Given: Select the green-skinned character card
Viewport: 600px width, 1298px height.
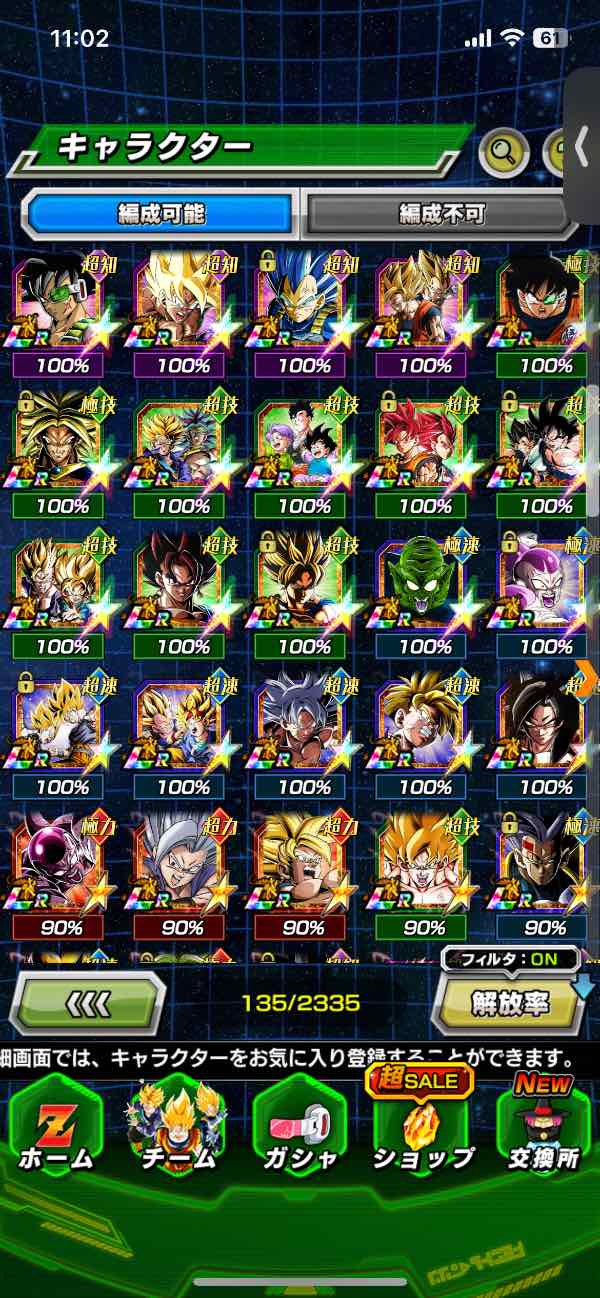Looking at the screenshot, I should [426, 589].
